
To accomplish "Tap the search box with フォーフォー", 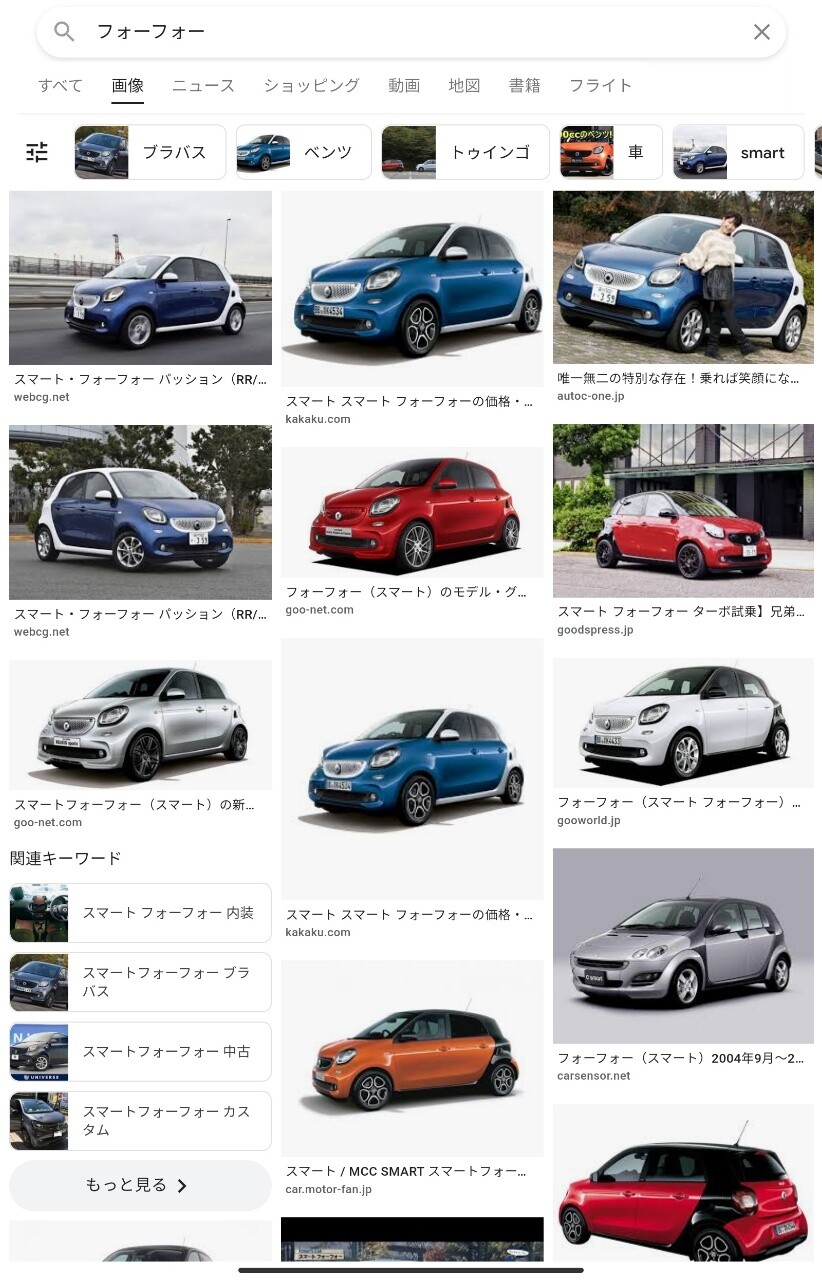I will click(x=400, y=32).
